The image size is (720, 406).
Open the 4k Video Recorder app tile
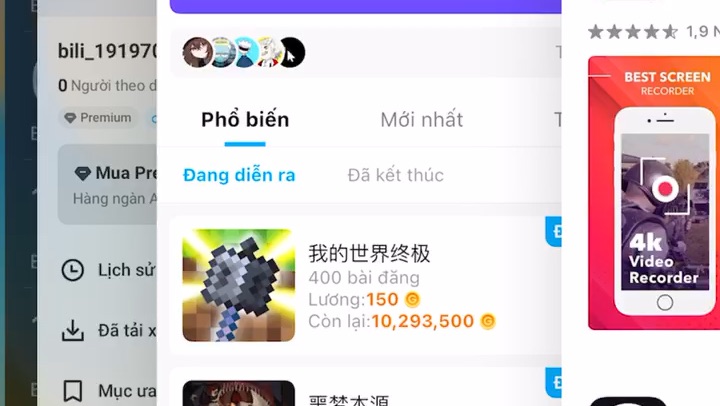653,193
